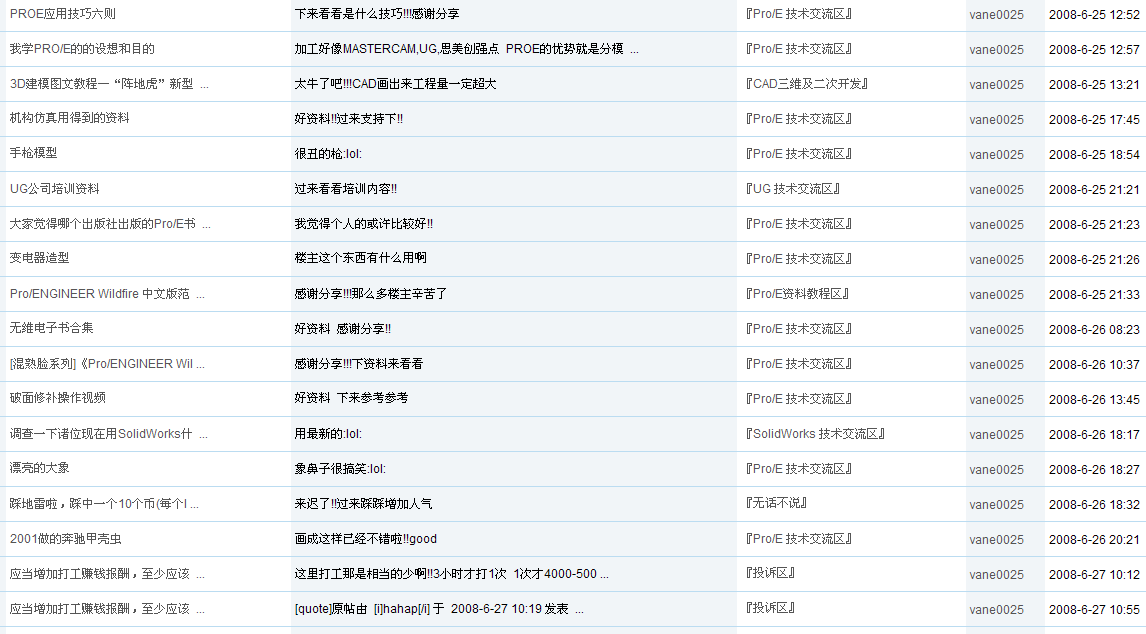Viewport: 1146px width, 634px height.
Task: Open the 手枪模型 thread
Action: point(33,153)
